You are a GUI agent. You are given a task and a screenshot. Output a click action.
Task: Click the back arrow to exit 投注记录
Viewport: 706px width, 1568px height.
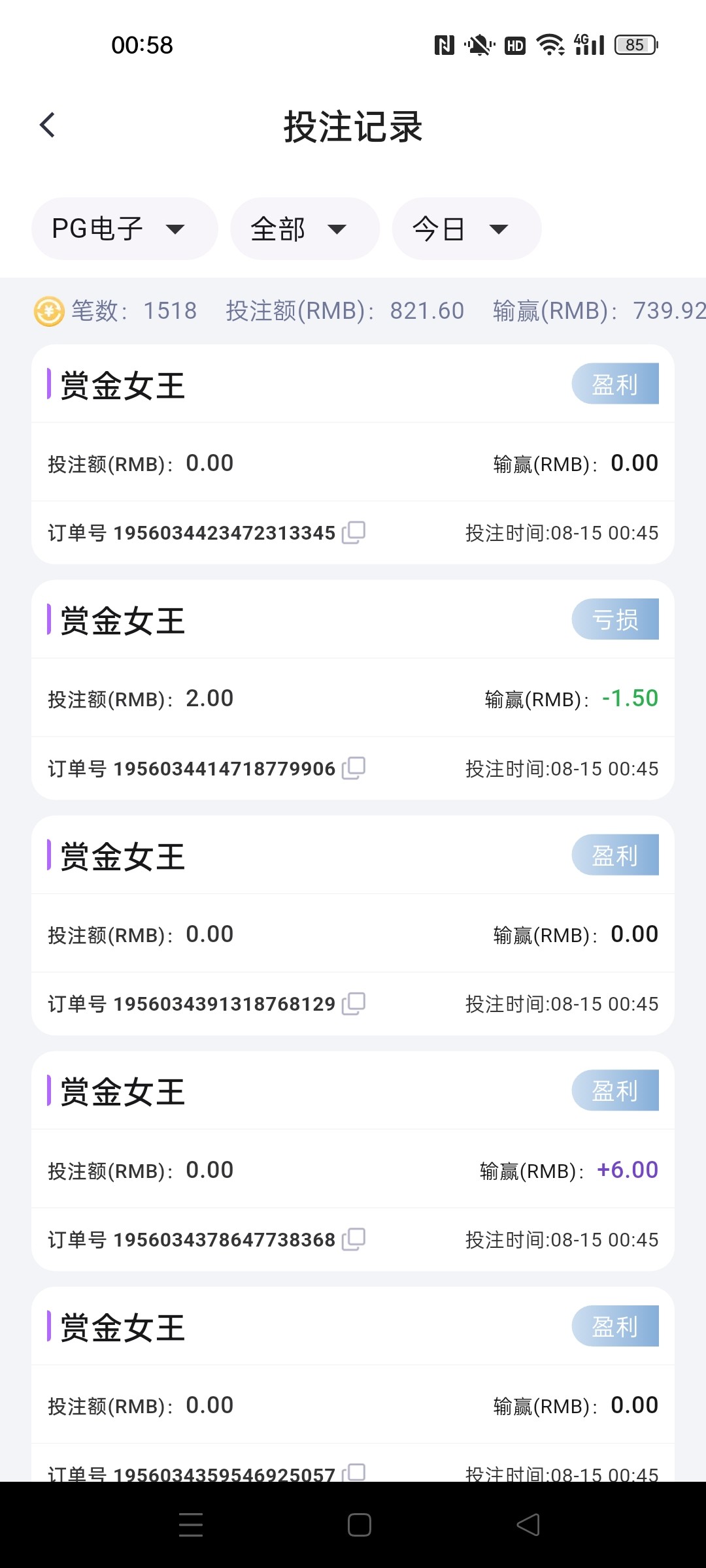47,124
